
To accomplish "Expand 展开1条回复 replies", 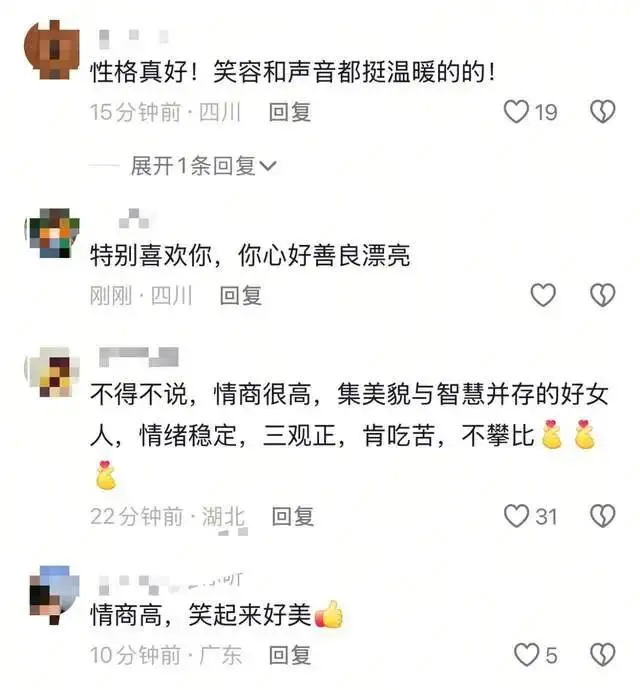I will coord(203,166).
